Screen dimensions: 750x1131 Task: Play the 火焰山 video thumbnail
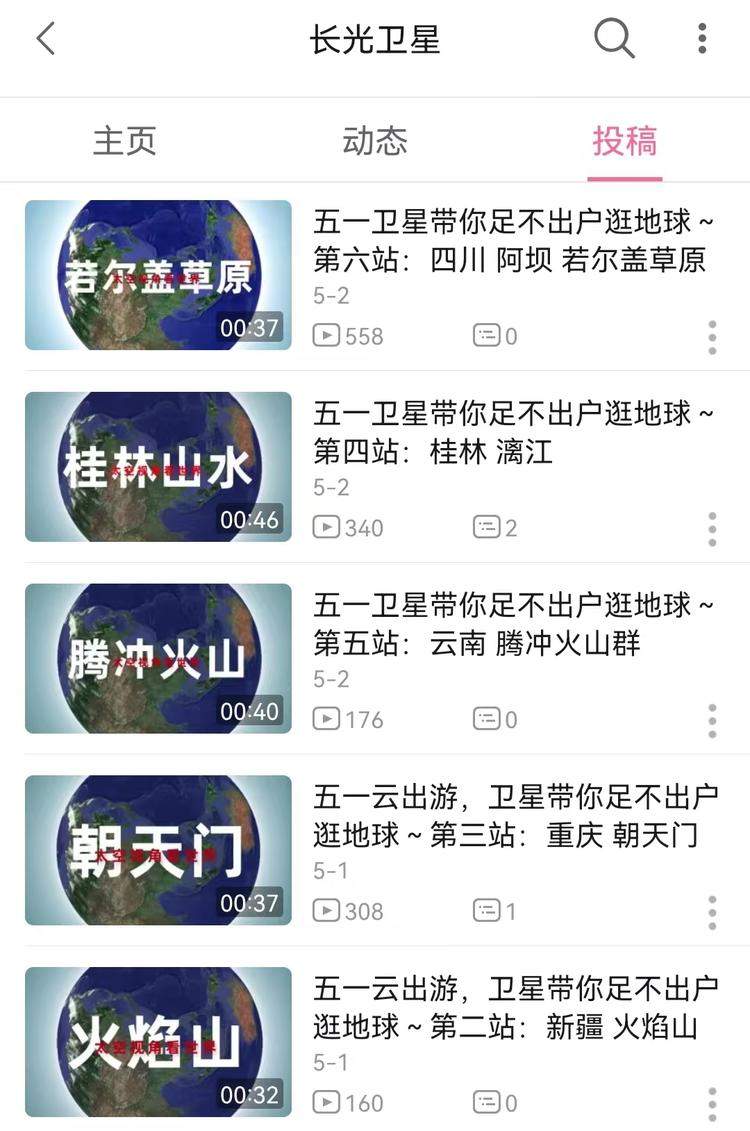(x=158, y=1042)
